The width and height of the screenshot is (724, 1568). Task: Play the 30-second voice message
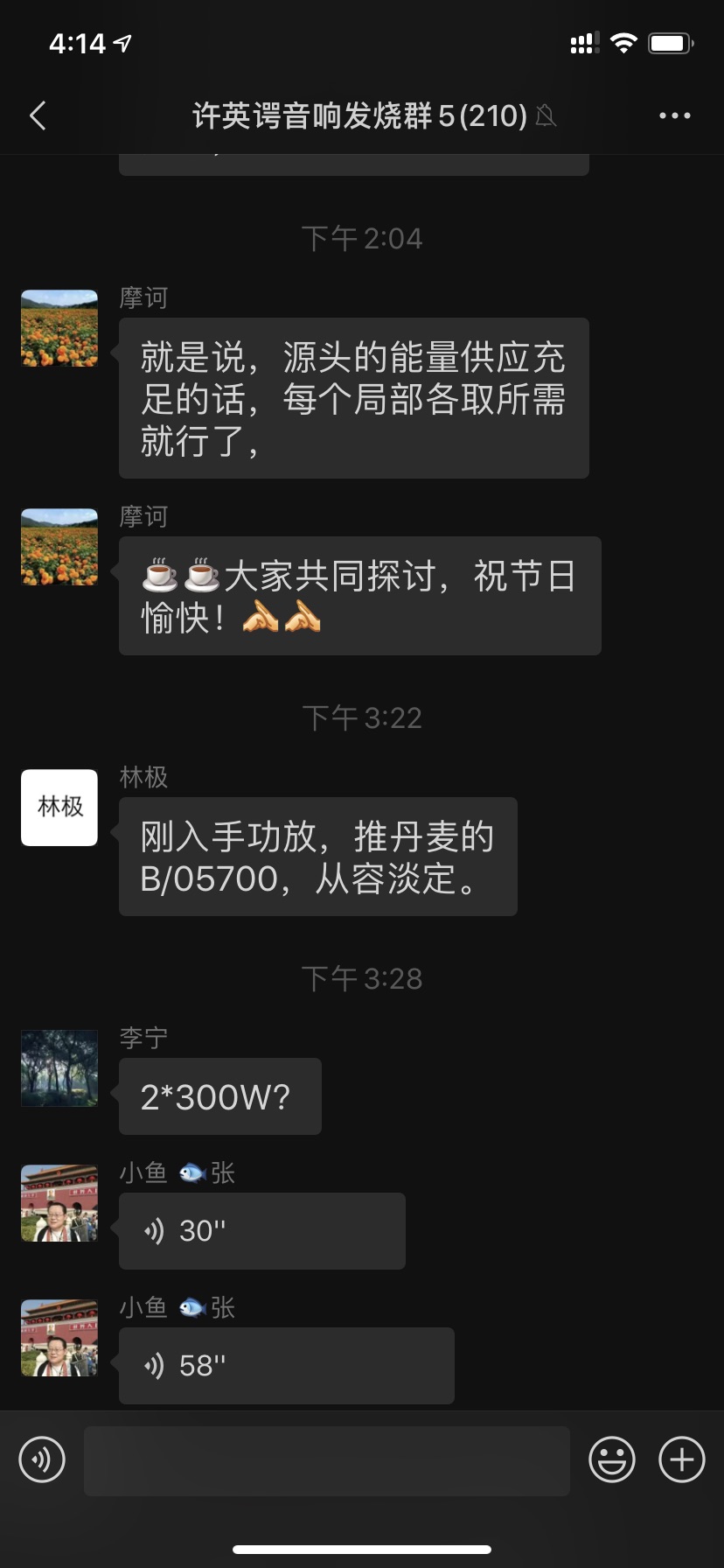261,1231
